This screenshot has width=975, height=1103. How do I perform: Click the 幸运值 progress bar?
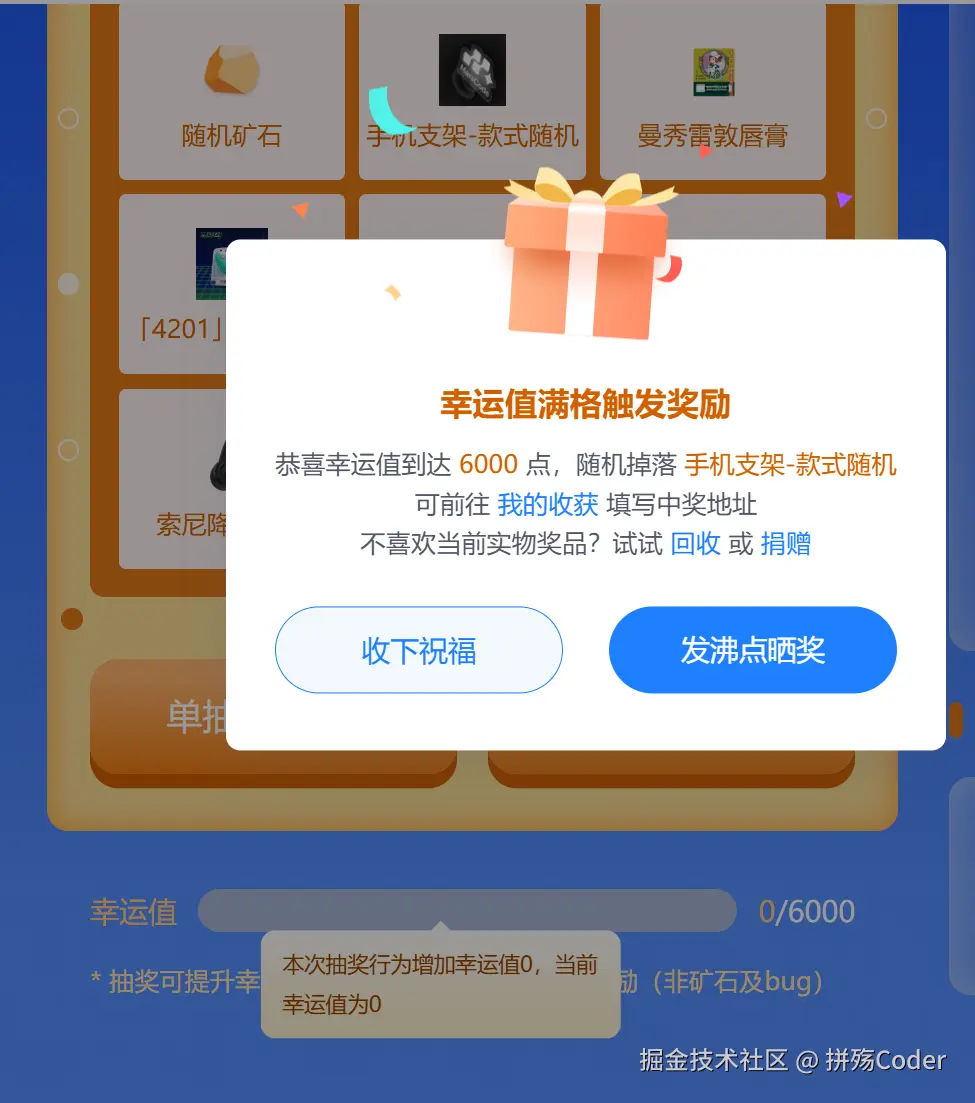tap(466, 911)
